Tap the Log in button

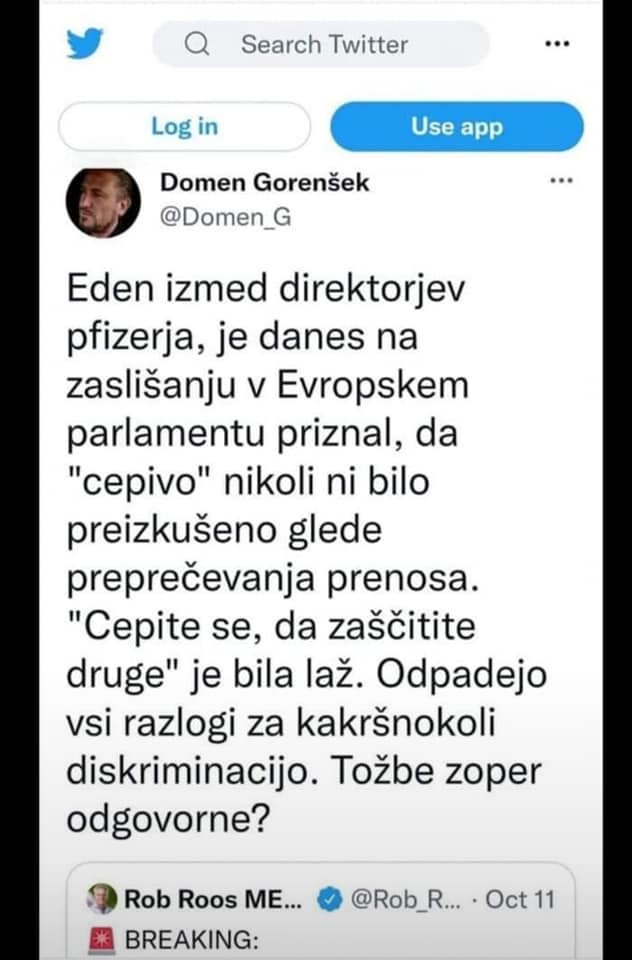(x=184, y=127)
